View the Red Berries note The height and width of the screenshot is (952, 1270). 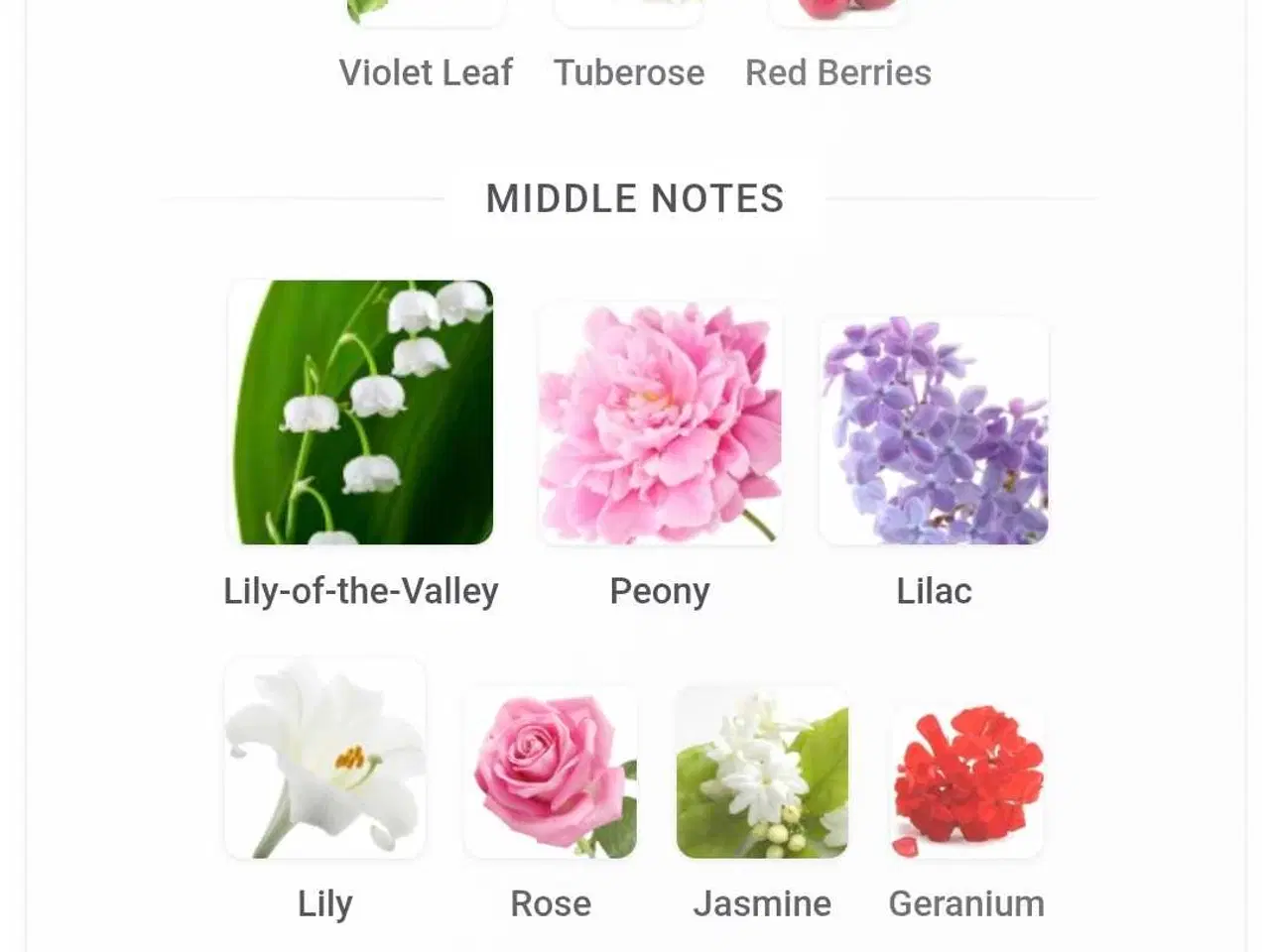pos(838,71)
